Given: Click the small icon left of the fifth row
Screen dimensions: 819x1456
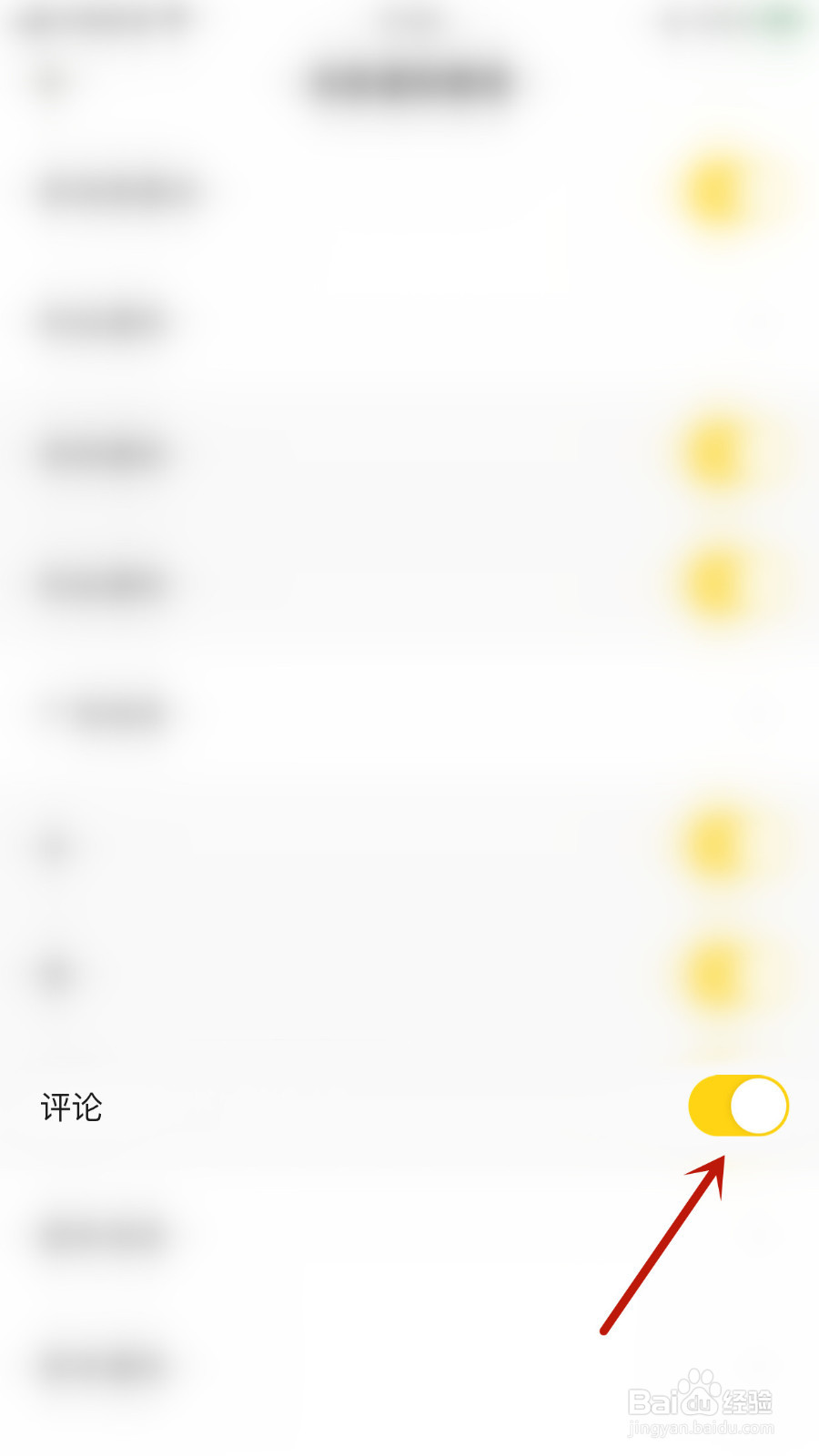Looking at the screenshot, I should (x=55, y=713).
